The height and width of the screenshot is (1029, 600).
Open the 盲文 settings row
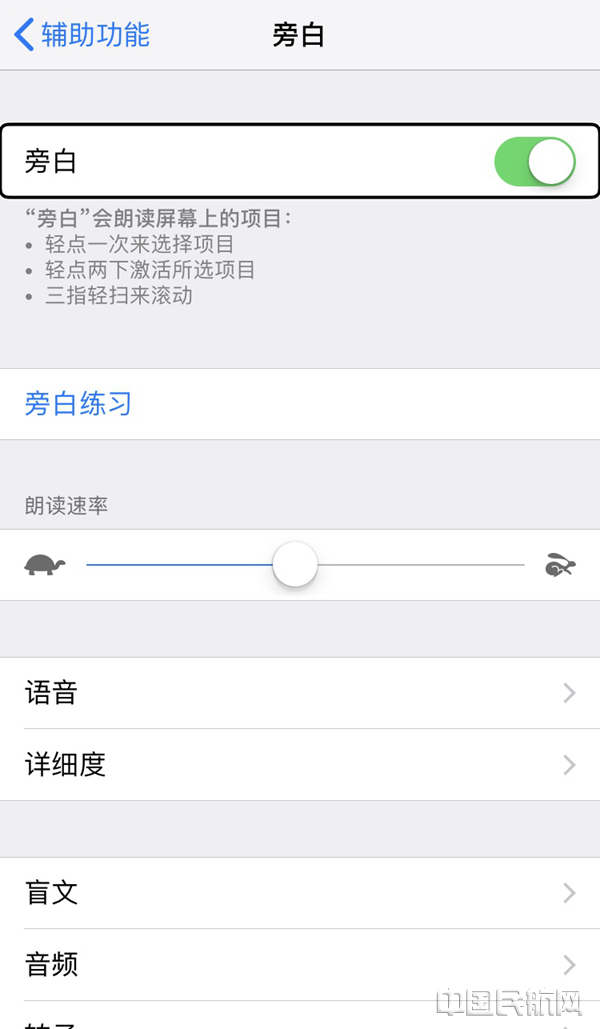(300, 893)
